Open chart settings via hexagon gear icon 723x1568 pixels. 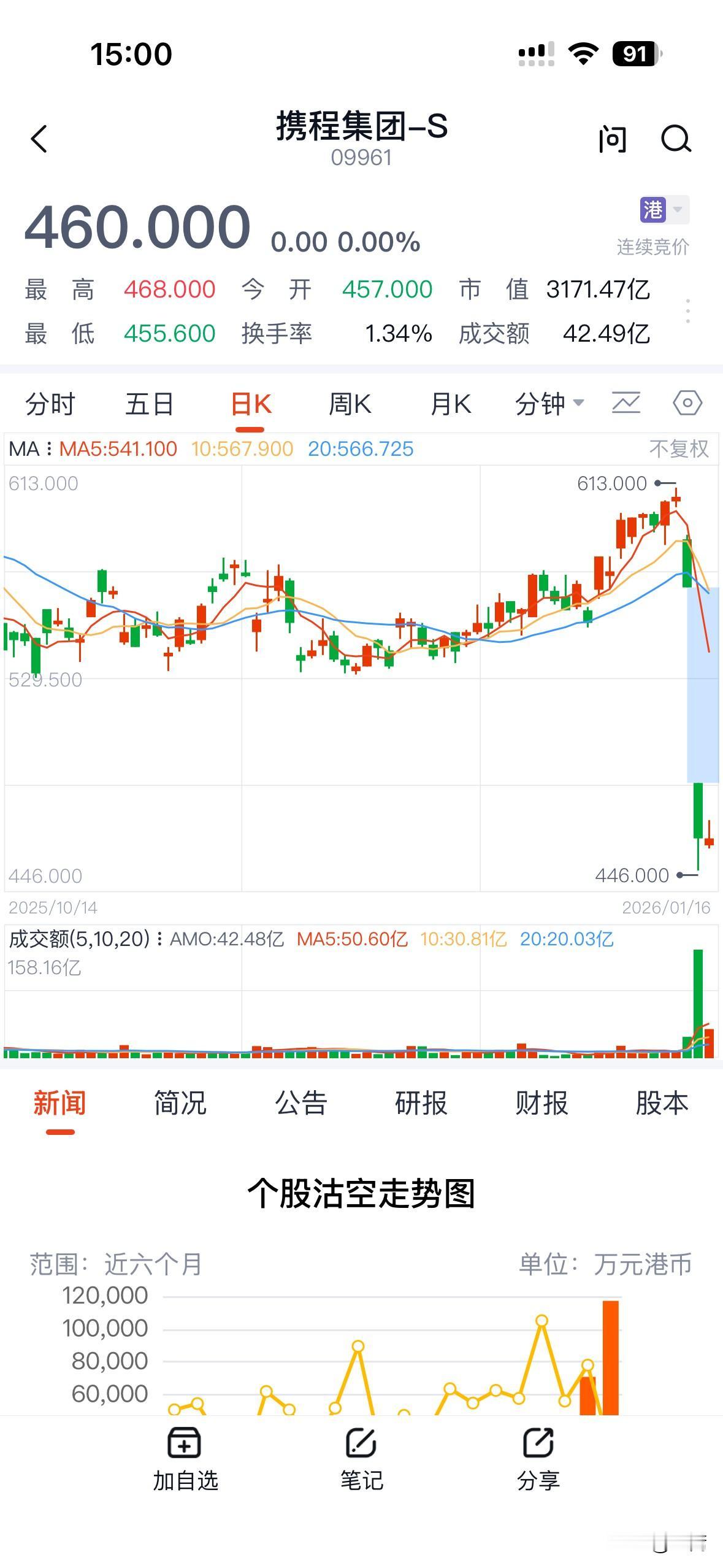point(688,403)
